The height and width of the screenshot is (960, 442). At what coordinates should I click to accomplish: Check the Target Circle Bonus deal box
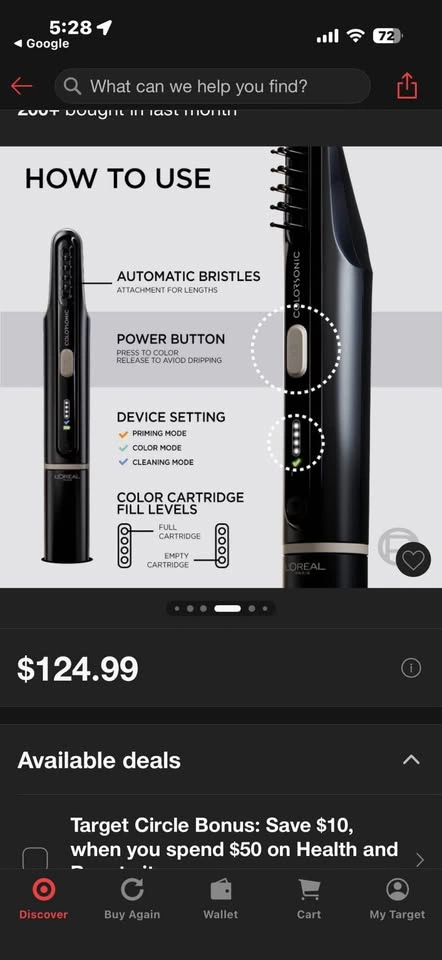pyautogui.click(x=35, y=858)
